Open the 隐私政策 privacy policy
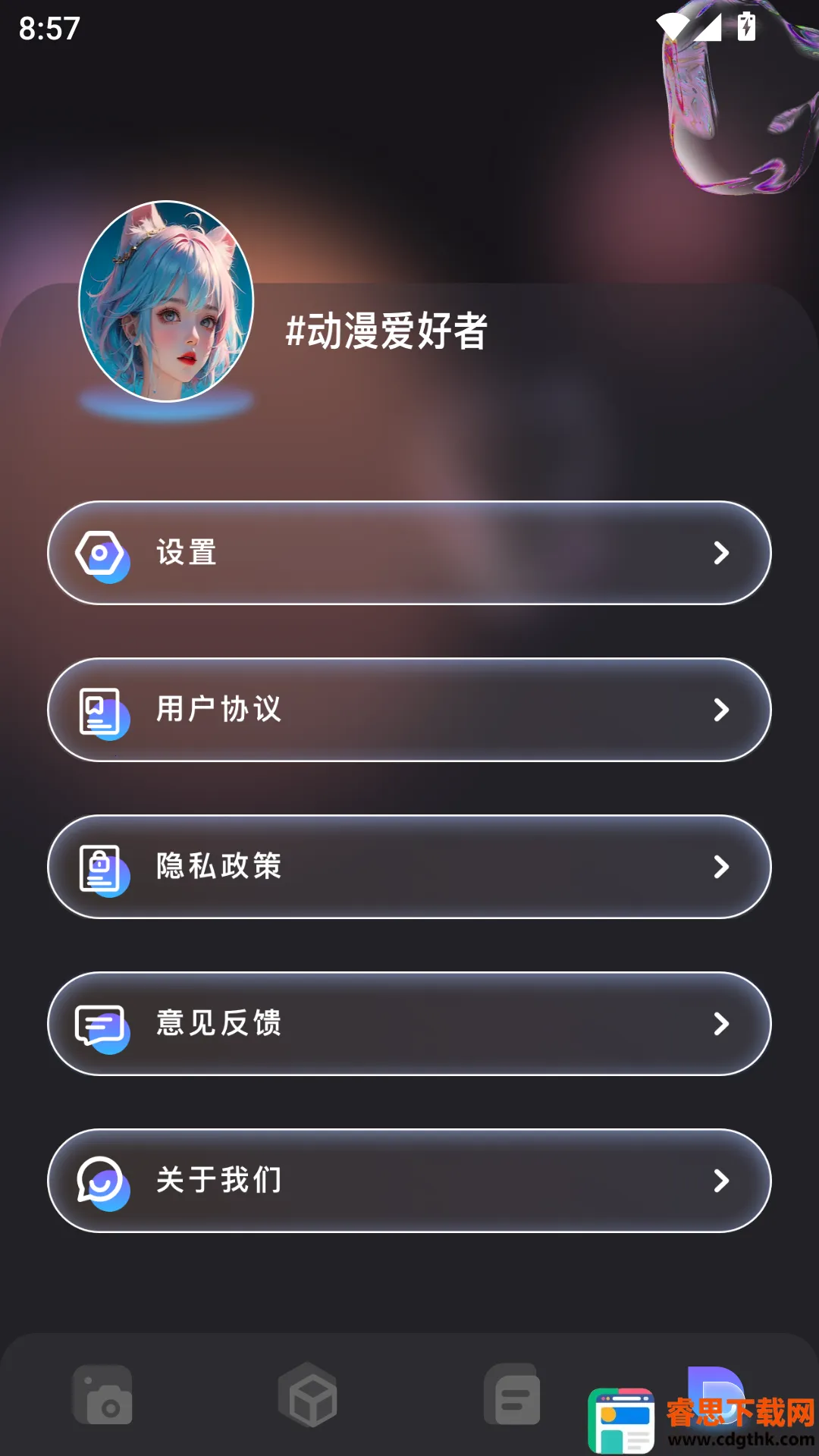 click(x=409, y=867)
